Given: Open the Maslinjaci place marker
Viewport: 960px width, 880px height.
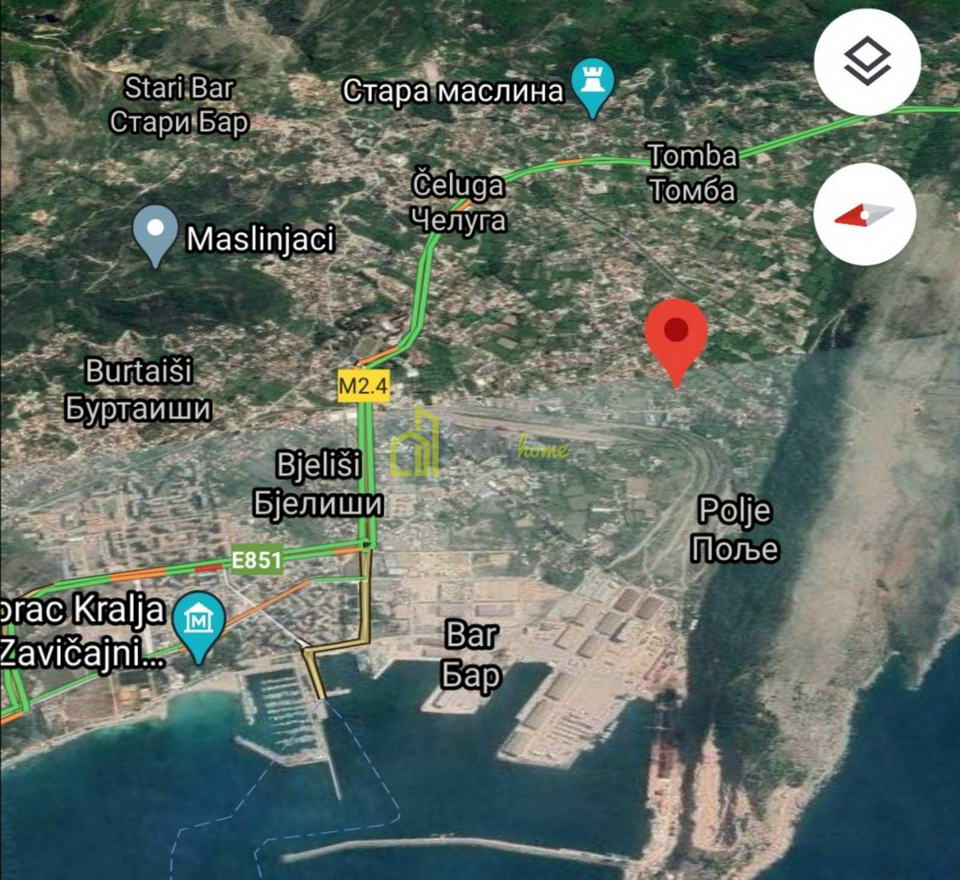Looking at the screenshot, I should point(155,234).
